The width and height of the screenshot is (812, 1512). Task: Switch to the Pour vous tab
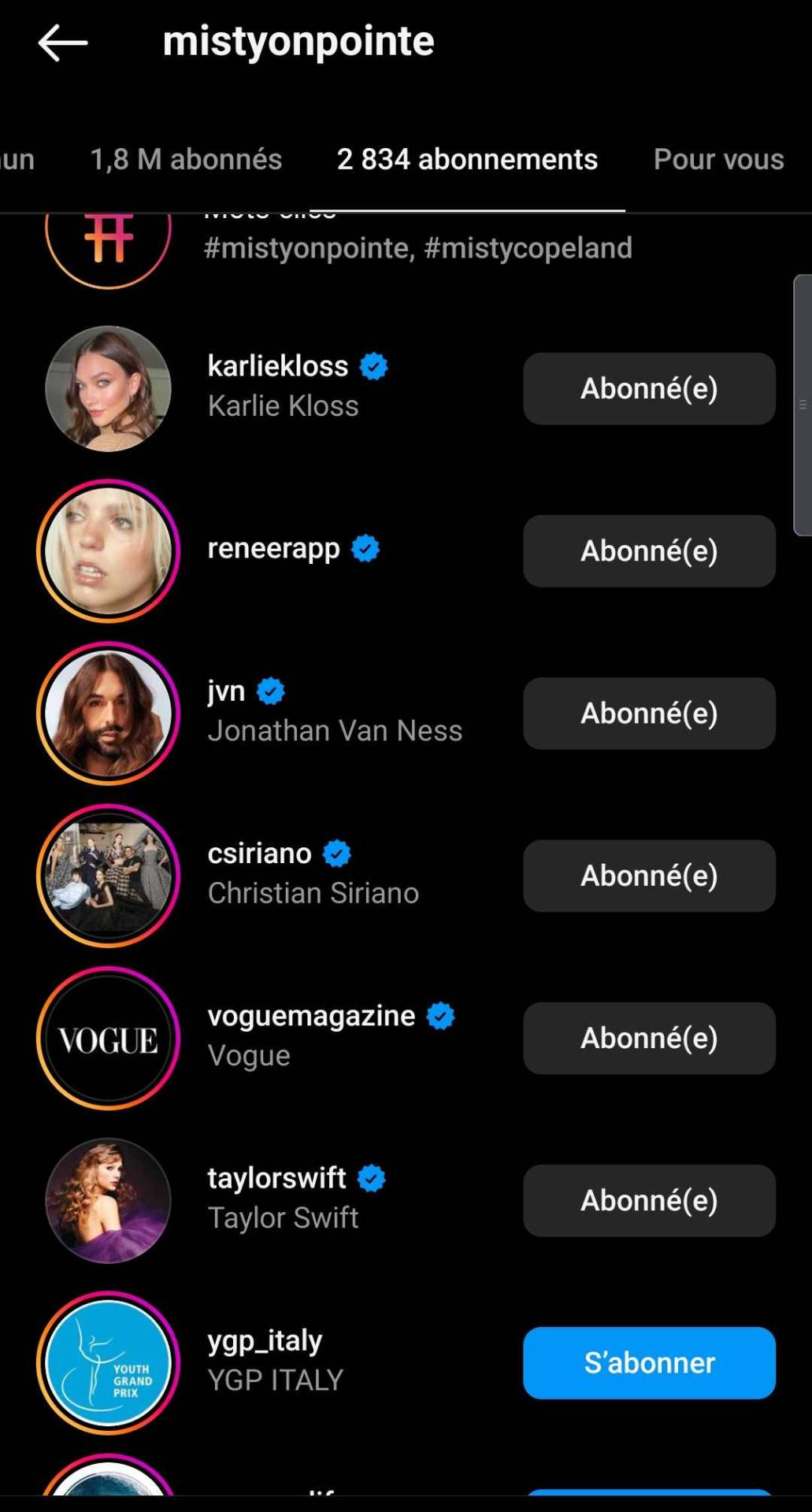coord(718,159)
